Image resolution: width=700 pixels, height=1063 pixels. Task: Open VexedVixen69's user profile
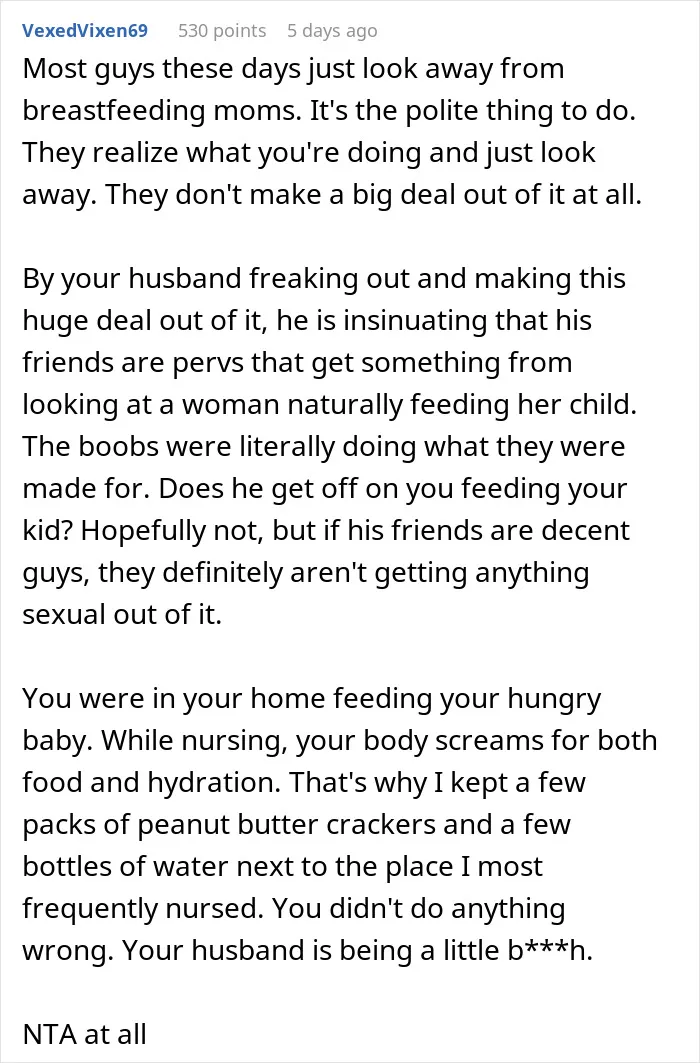point(85,31)
